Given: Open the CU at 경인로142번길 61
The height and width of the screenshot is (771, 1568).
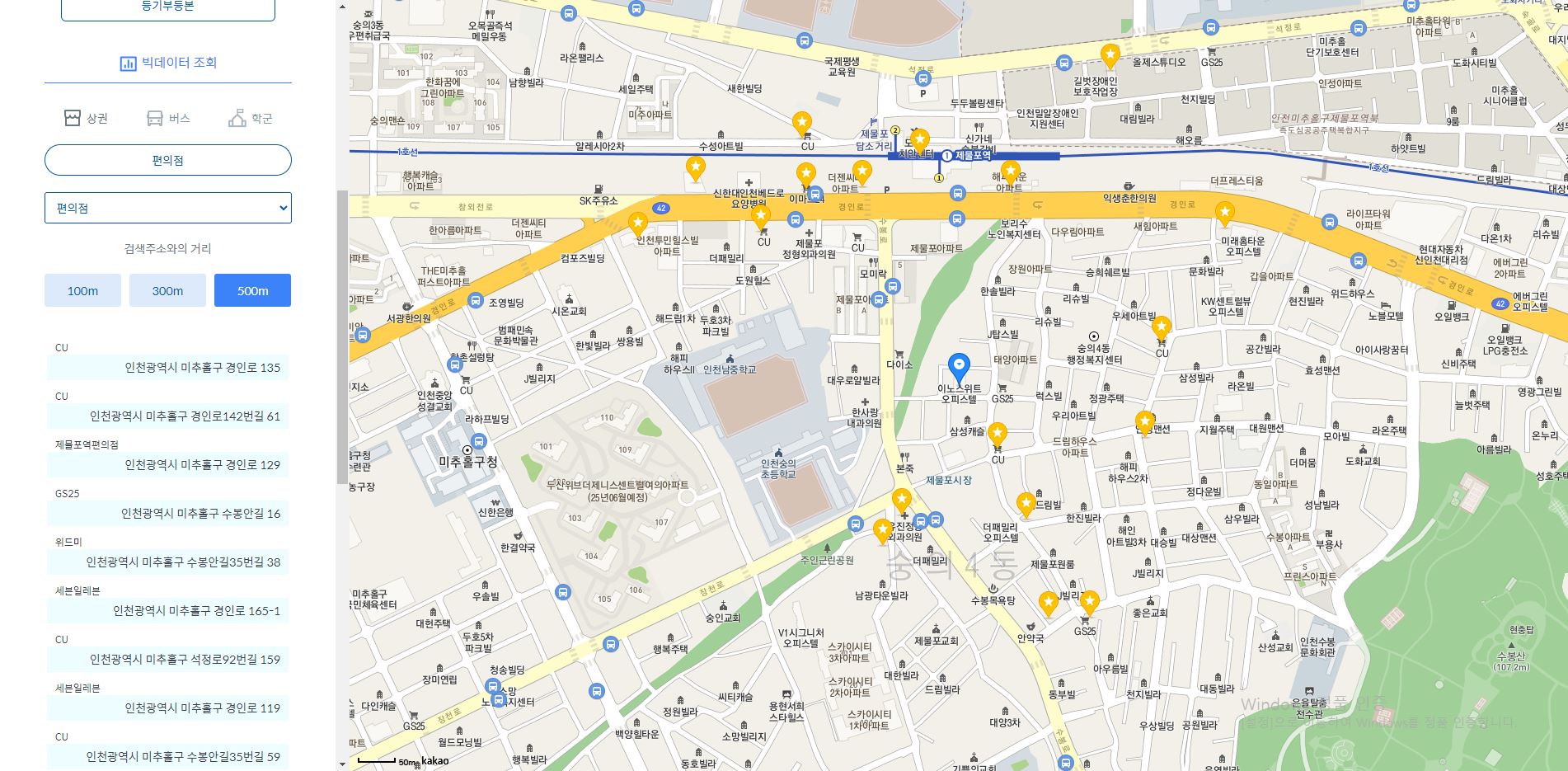Looking at the screenshot, I should point(168,416).
